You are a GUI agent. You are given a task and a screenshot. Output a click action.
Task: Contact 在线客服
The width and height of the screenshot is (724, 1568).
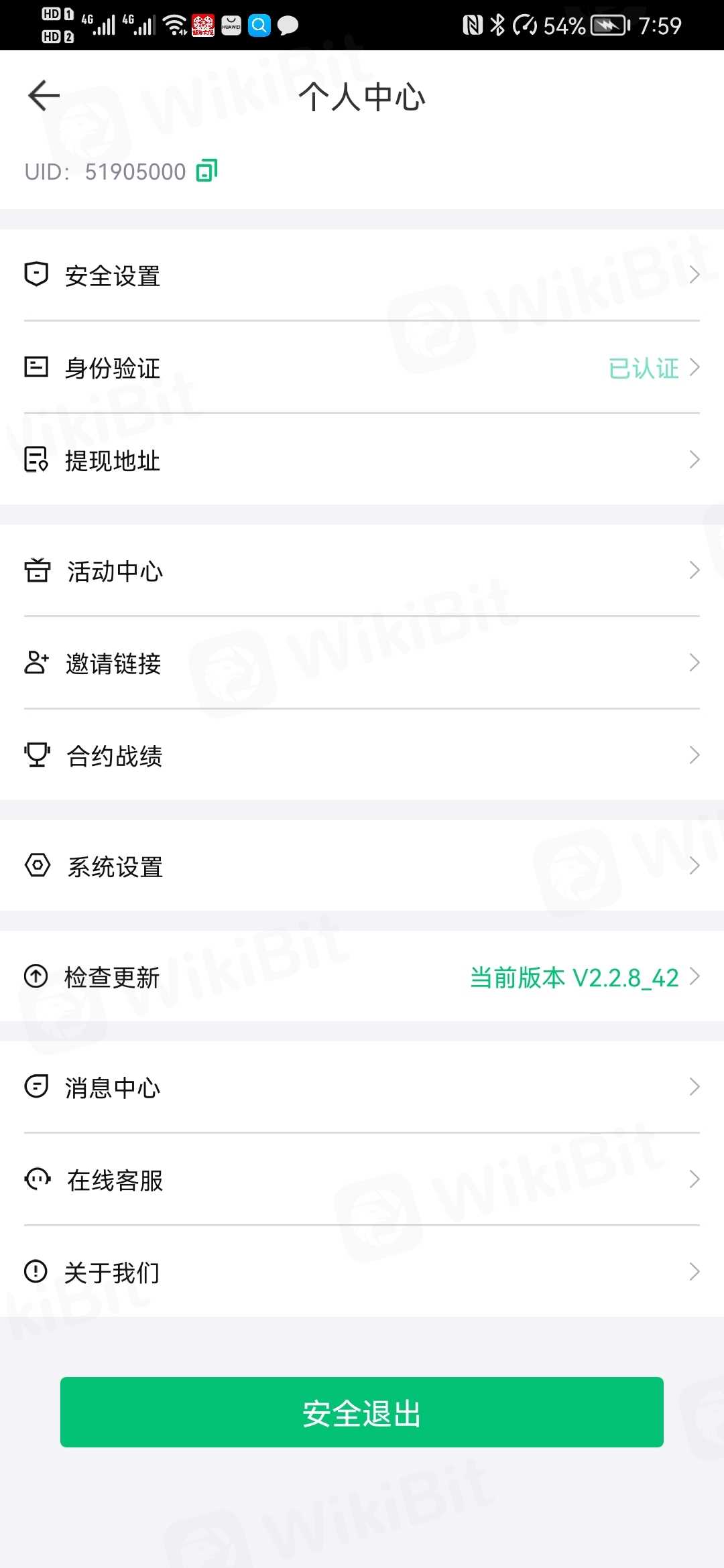[x=362, y=1180]
